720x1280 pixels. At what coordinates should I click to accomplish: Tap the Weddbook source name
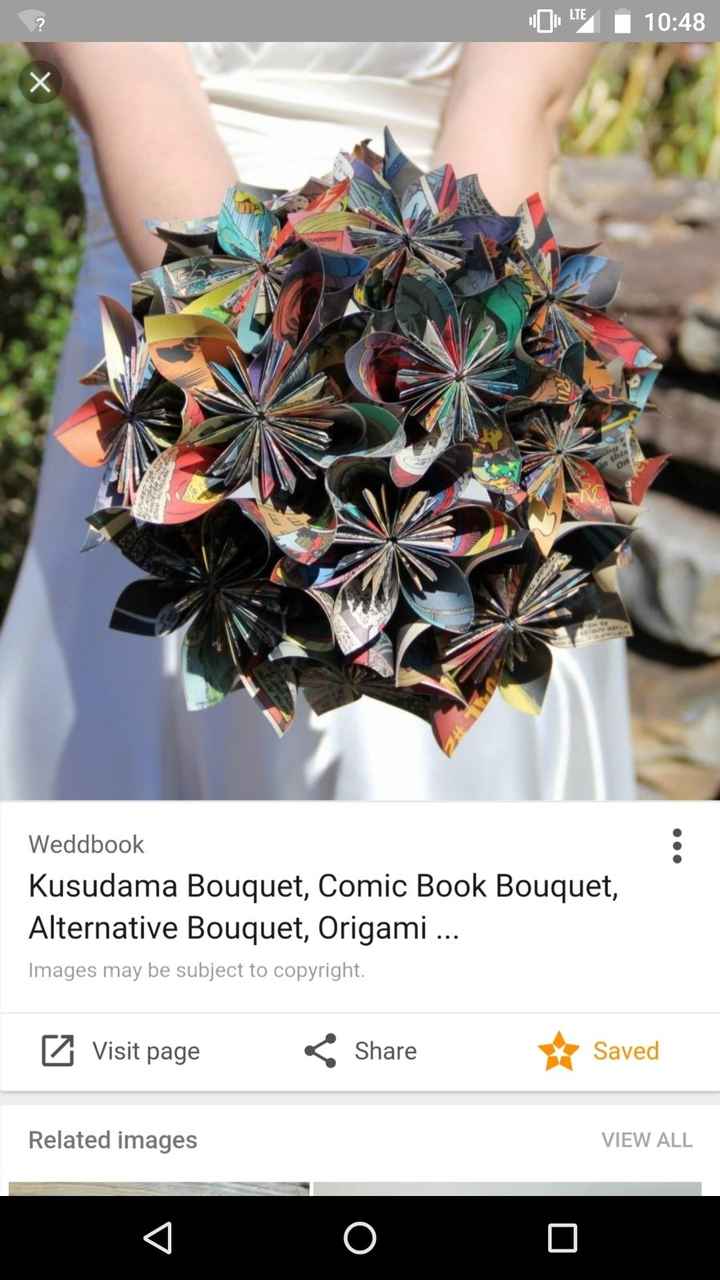(x=86, y=845)
